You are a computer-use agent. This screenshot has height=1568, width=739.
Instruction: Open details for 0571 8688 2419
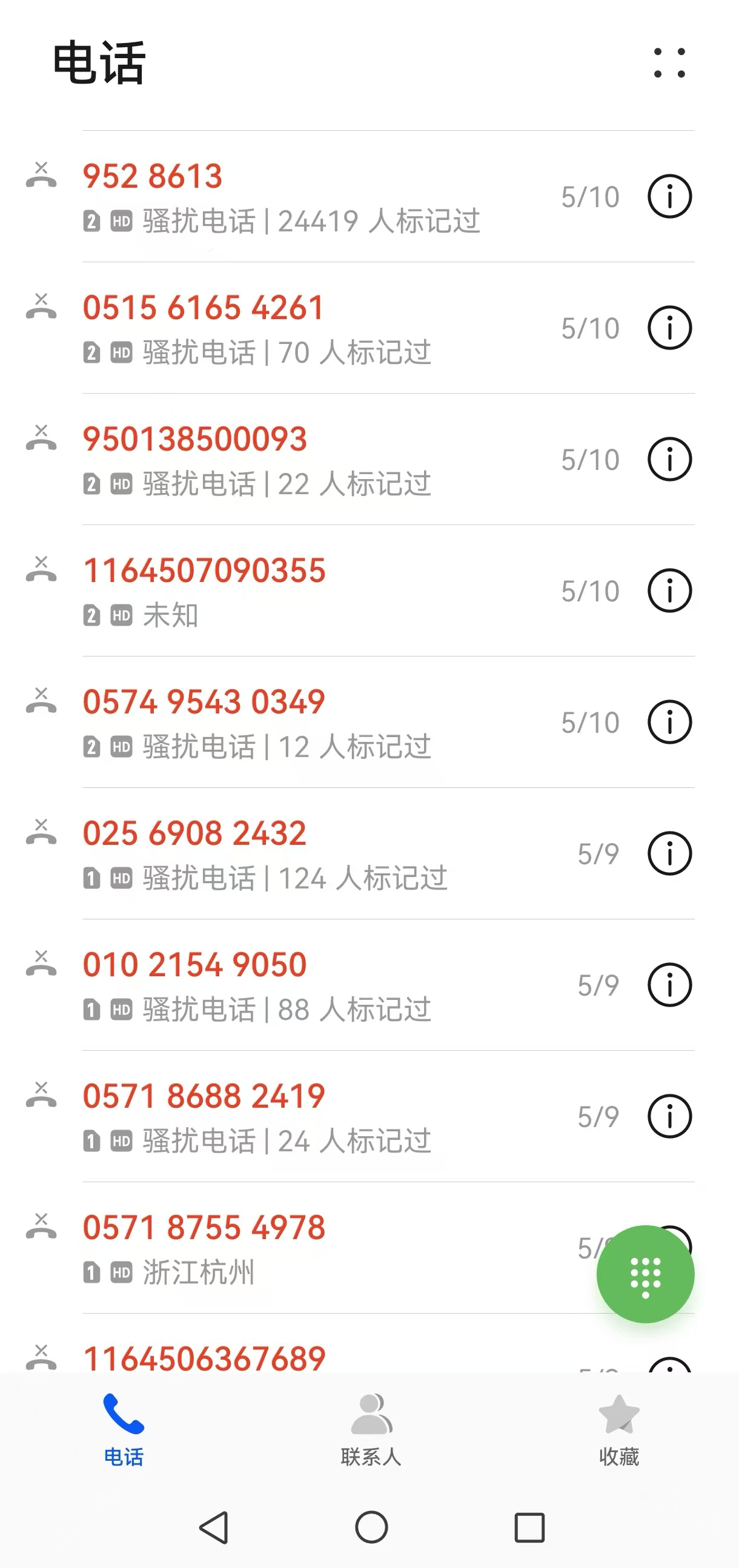point(669,1116)
